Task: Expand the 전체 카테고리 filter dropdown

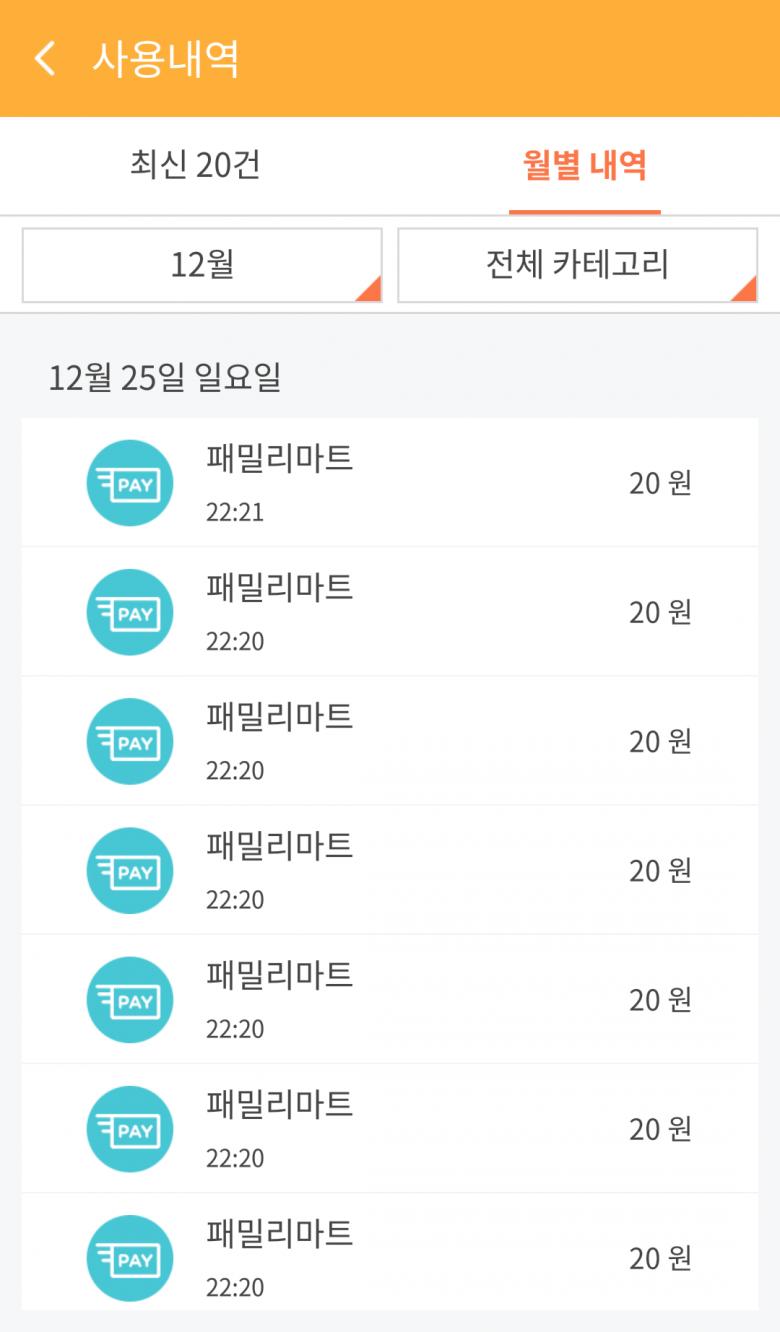Action: (x=577, y=265)
